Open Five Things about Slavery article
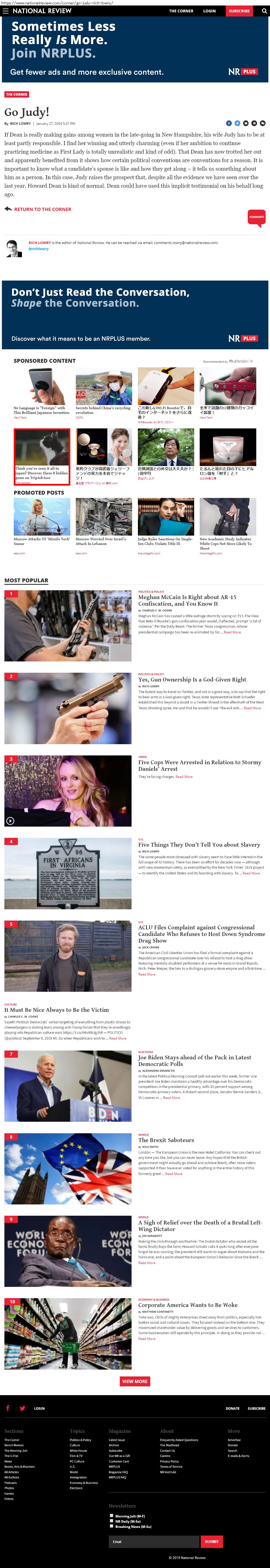The width and height of the screenshot is (270, 1568). 199,844
